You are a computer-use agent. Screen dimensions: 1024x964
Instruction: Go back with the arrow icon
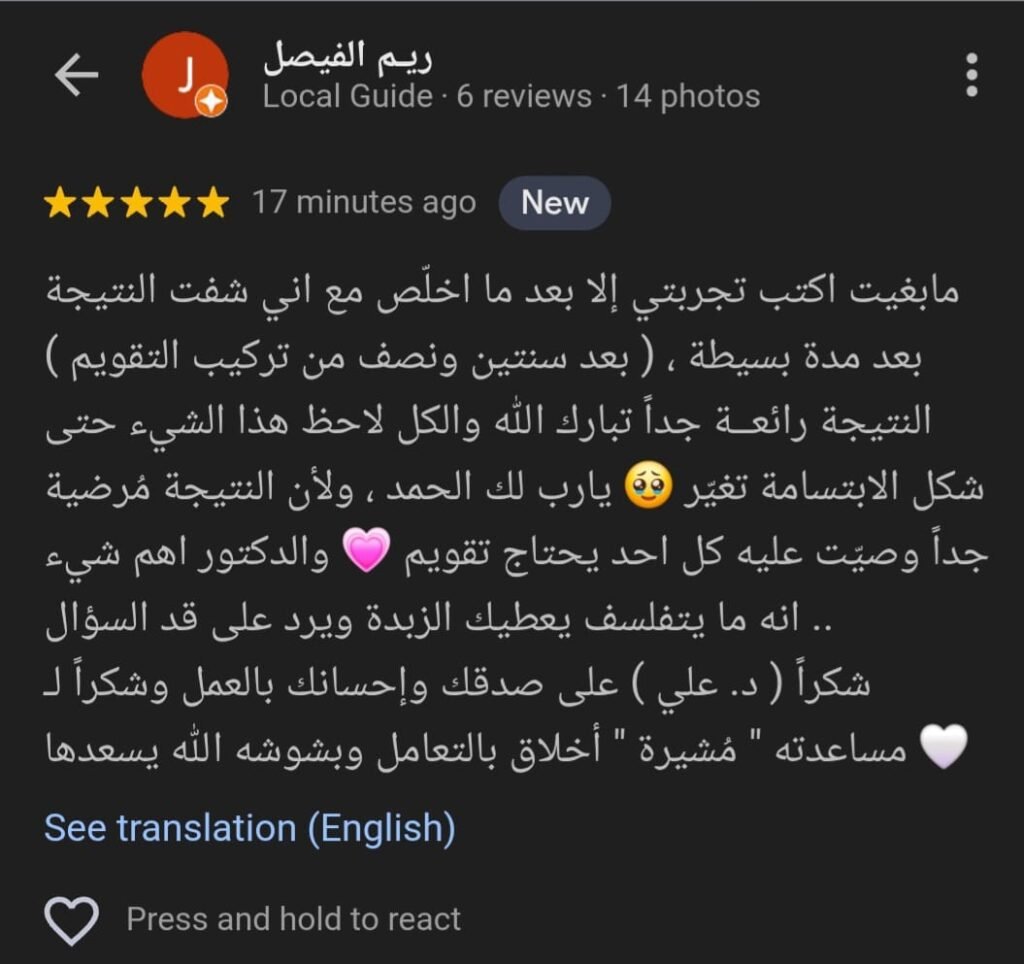pos(76,75)
